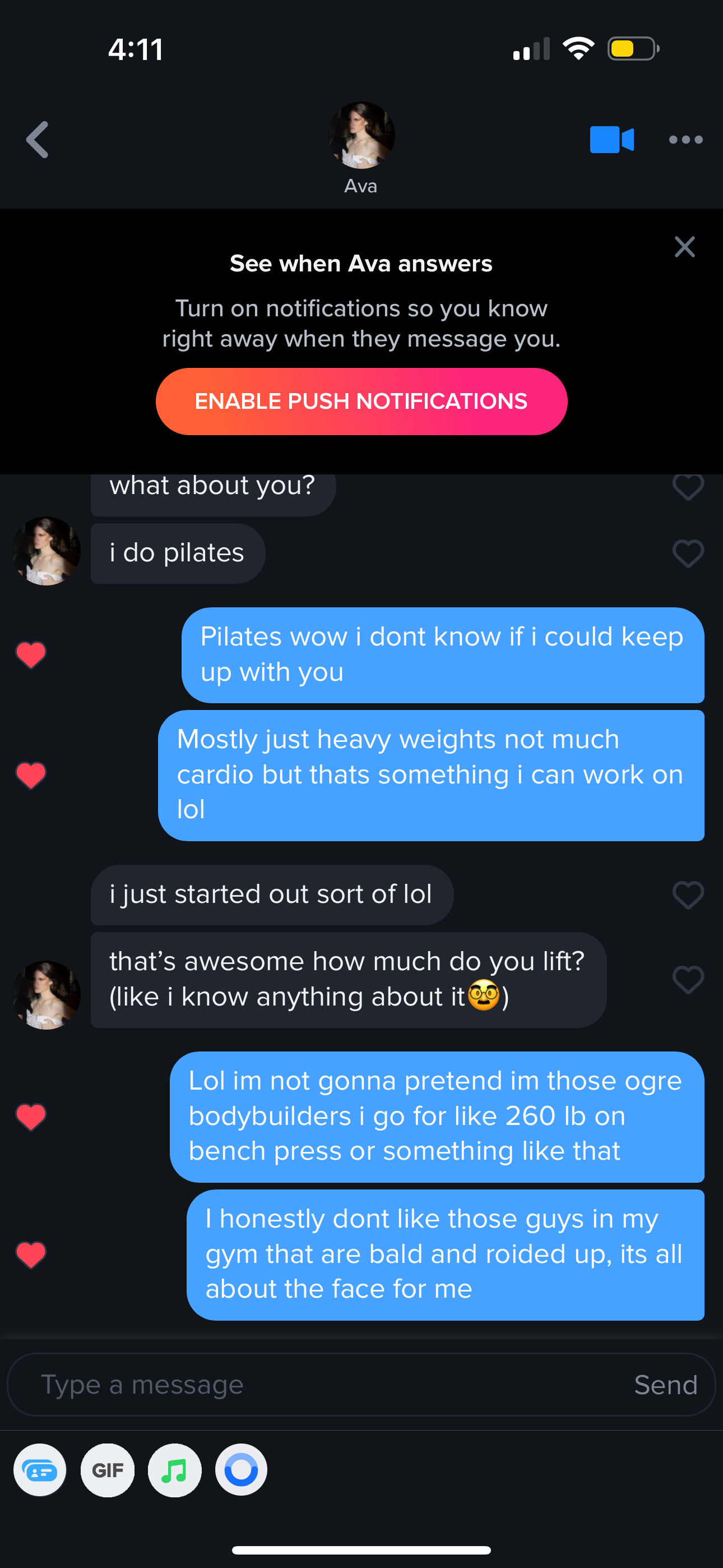Focus the Type a message field

pos(317,1385)
